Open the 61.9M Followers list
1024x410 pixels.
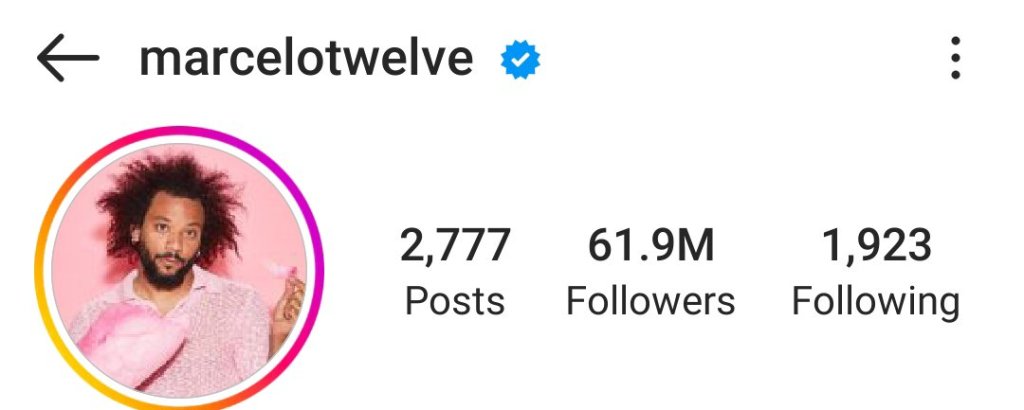click(x=650, y=272)
